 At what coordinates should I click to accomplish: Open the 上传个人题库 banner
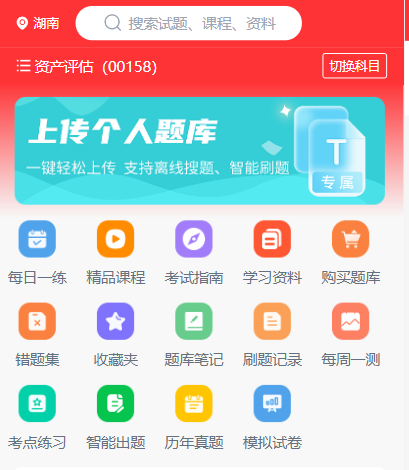click(200, 151)
